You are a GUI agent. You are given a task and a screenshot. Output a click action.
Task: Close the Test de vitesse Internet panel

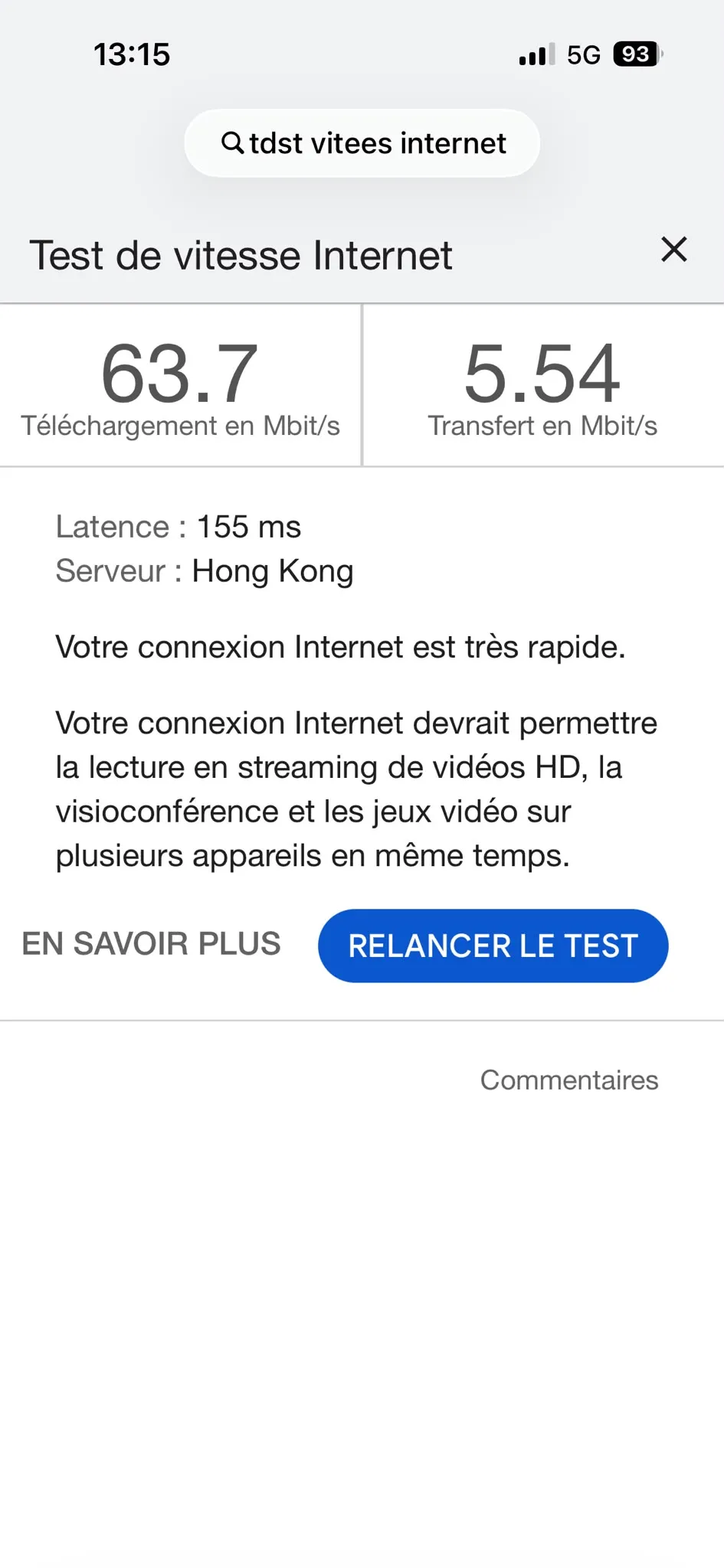[674, 250]
